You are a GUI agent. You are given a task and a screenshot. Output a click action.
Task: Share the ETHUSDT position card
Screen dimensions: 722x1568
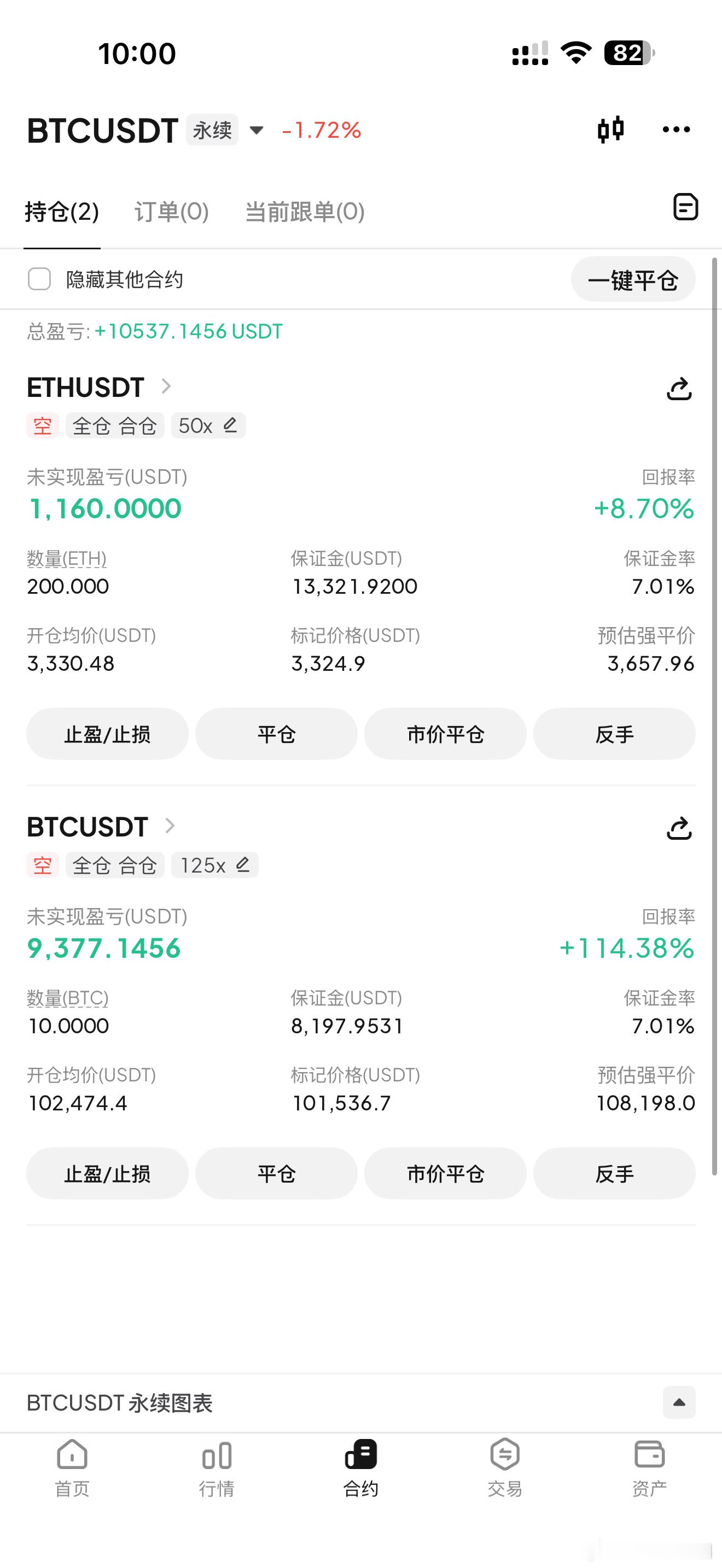[679, 388]
